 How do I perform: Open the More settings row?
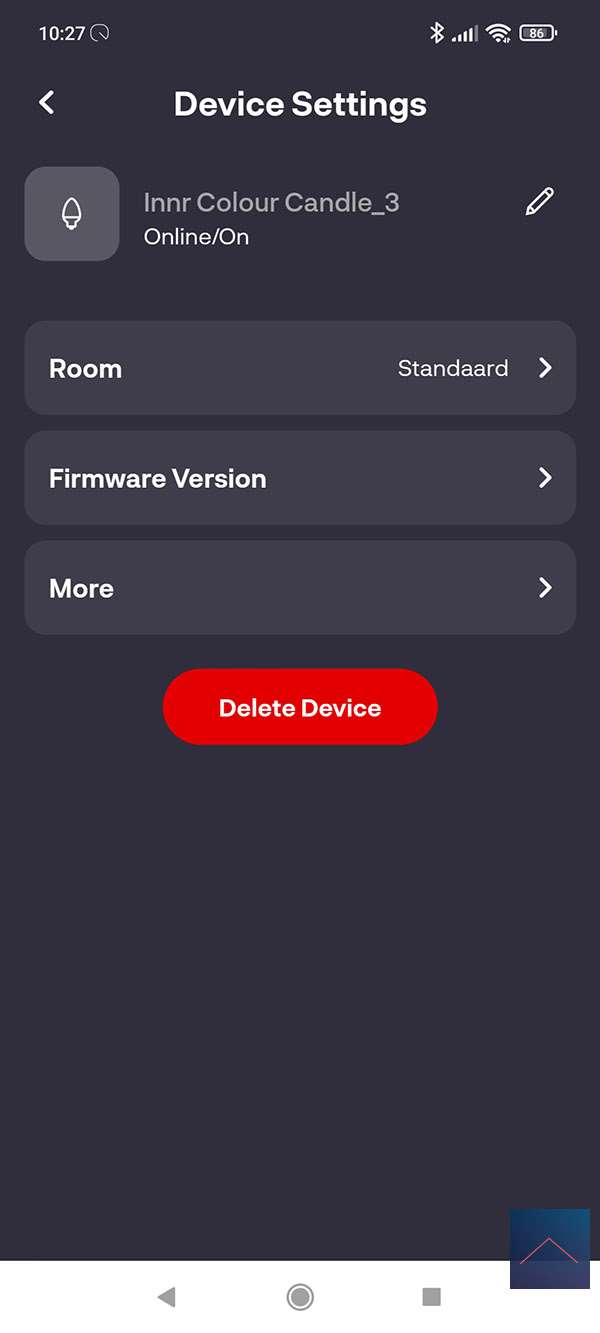300,588
